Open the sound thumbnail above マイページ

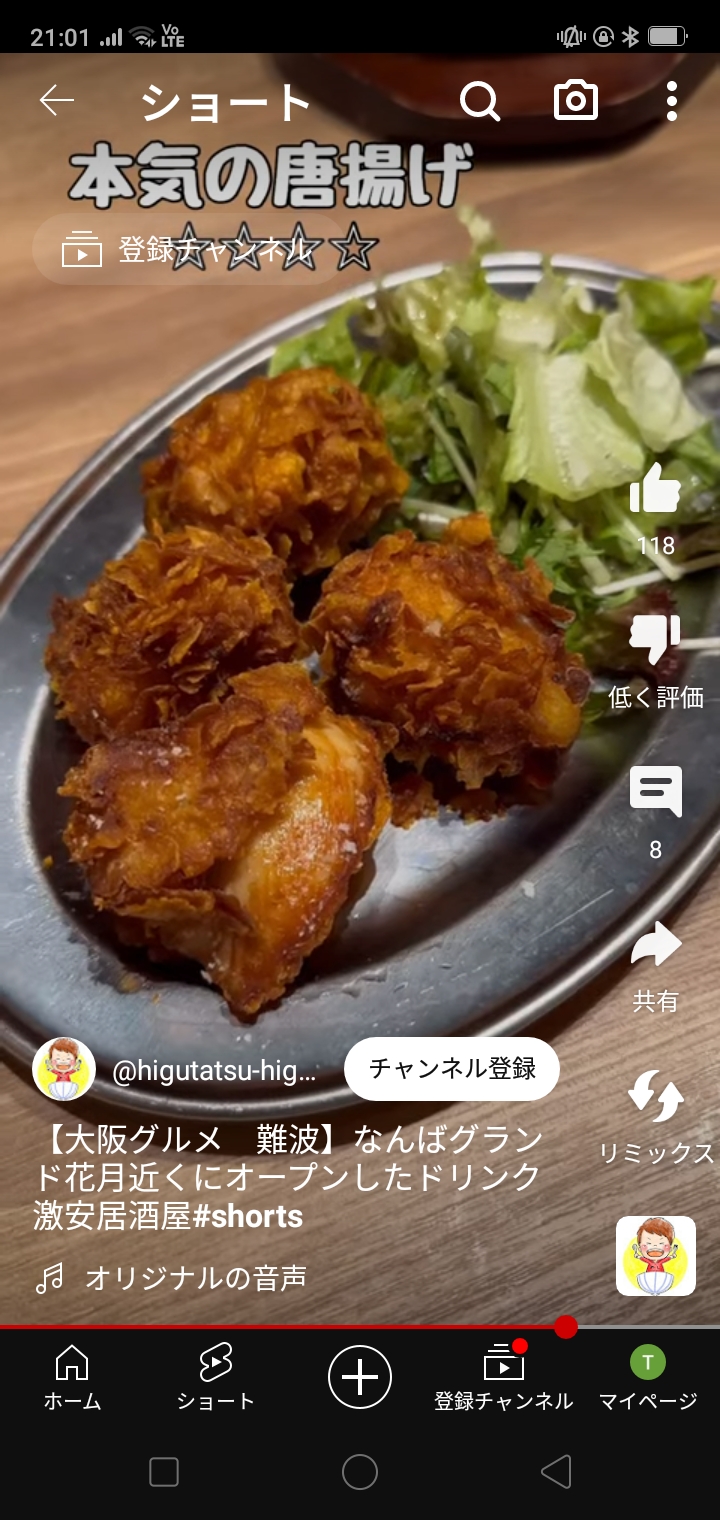click(656, 1256)
